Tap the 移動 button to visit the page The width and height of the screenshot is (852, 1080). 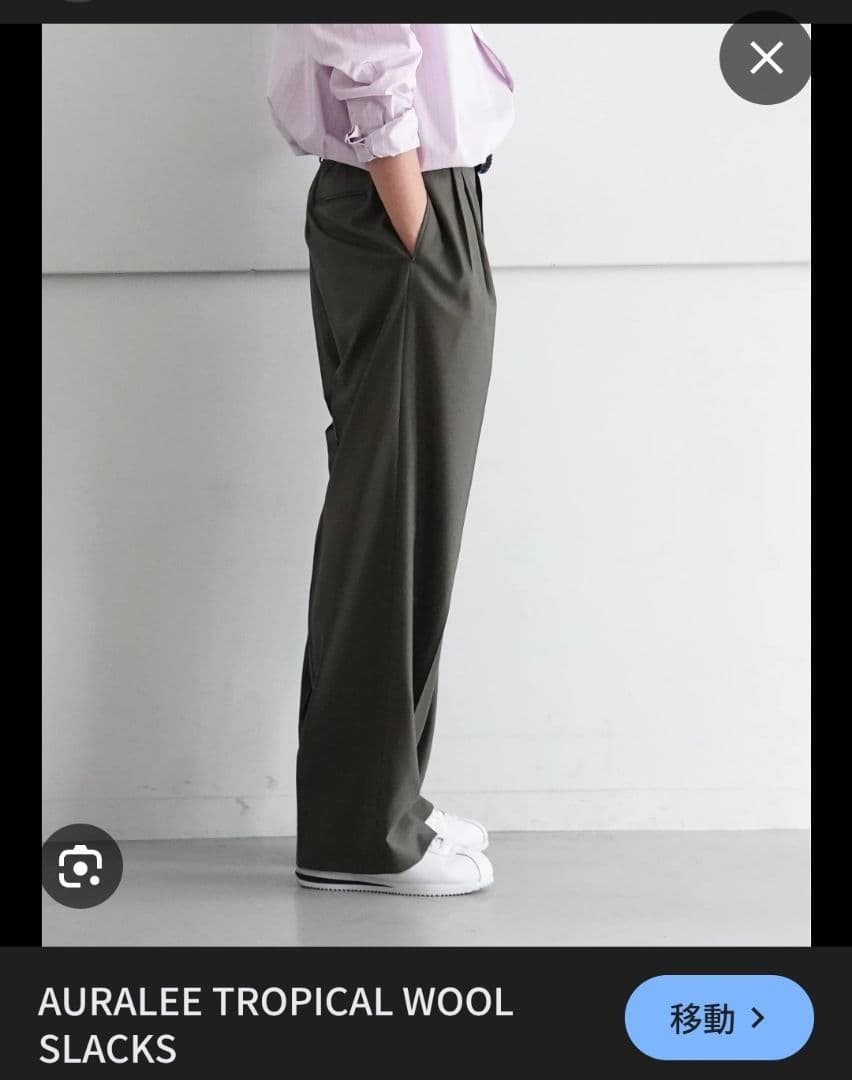click(x=718, y=1018)
